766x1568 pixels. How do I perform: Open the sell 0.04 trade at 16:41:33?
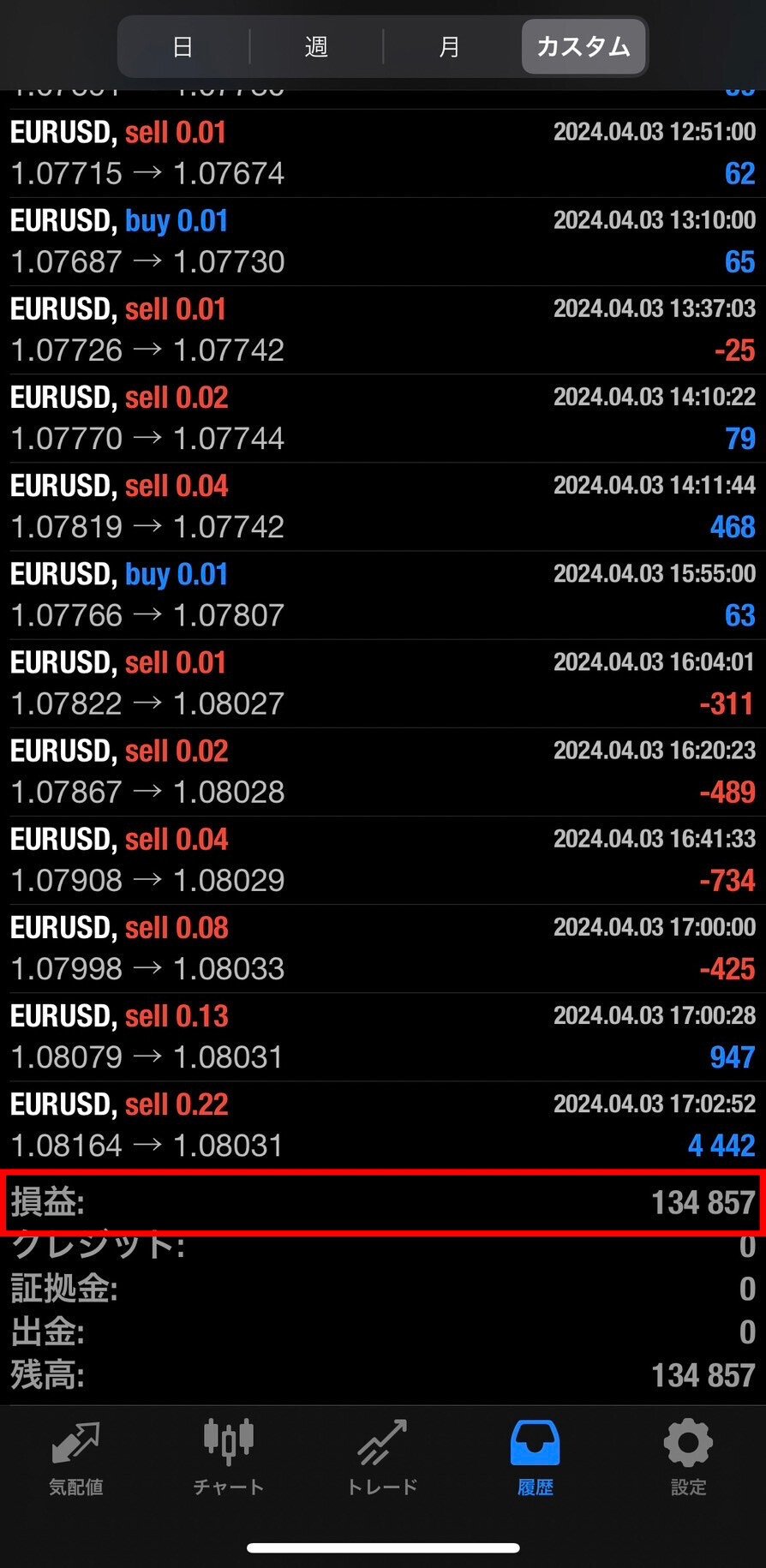click(x=383, y=860)
